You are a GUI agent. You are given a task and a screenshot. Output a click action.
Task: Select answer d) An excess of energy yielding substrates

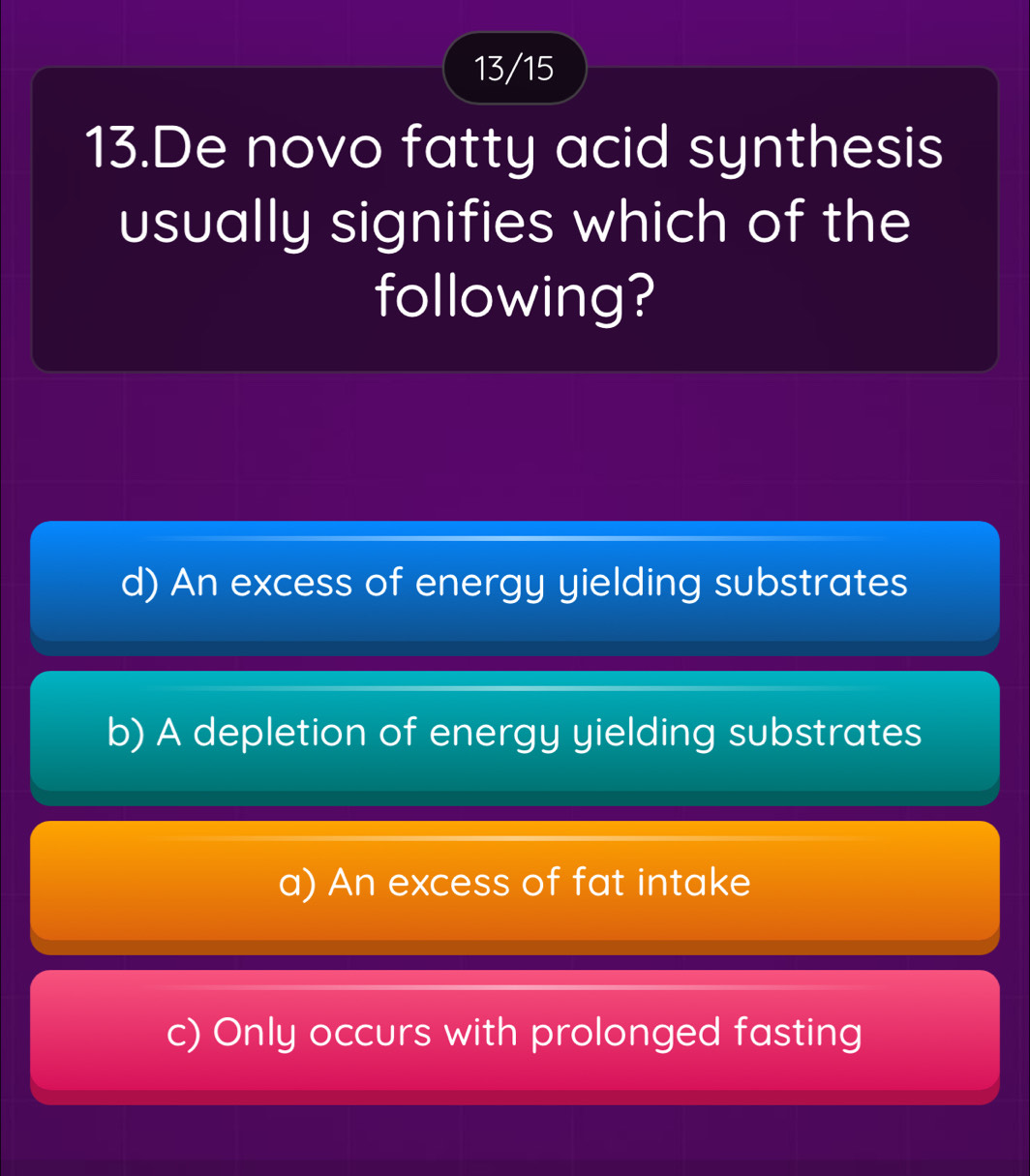(x=515, y=585)
